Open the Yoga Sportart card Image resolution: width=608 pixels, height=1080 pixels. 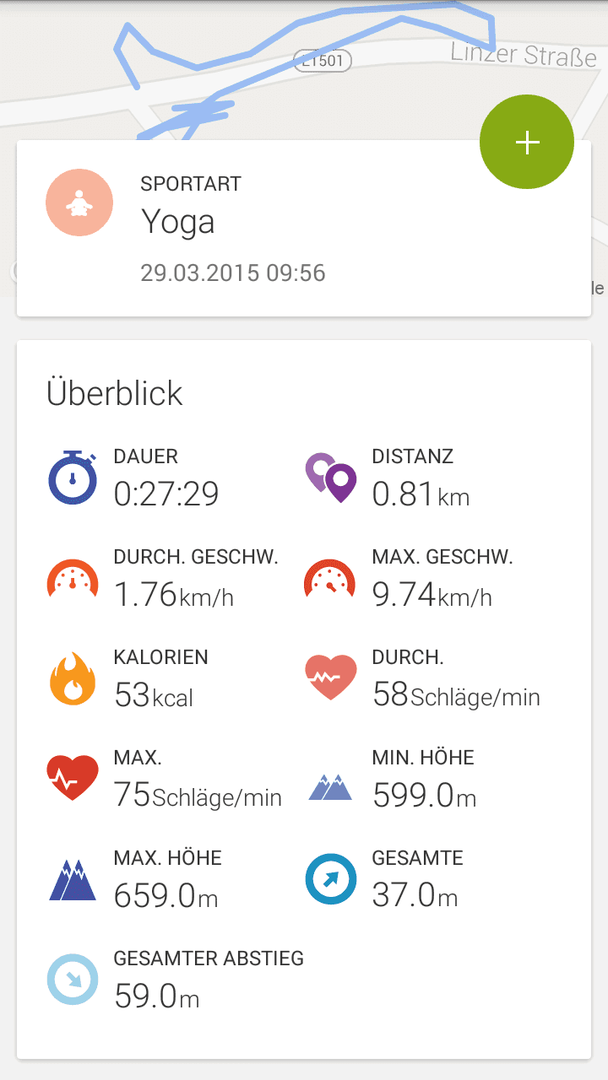point(304,229)
